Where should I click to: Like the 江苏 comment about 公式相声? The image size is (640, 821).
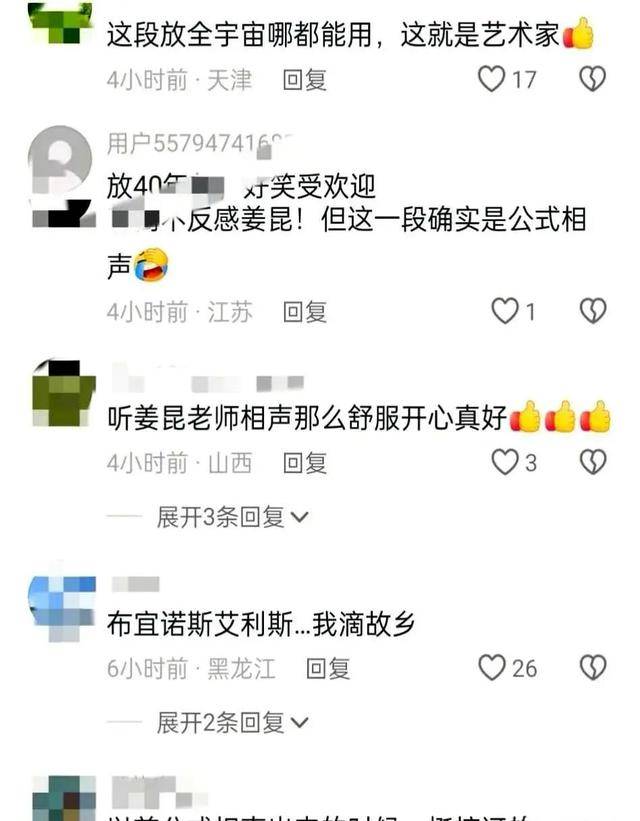504,312
